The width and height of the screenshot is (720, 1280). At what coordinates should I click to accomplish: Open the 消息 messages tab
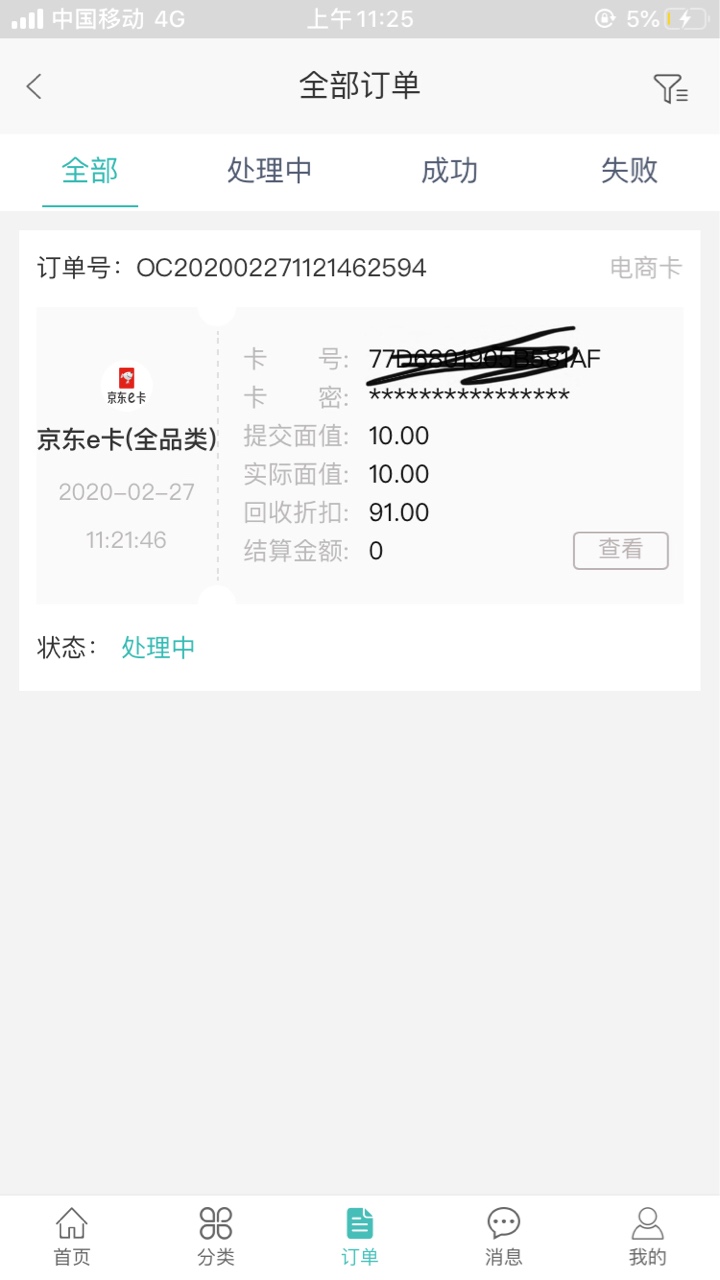[x=504, y=1236]
